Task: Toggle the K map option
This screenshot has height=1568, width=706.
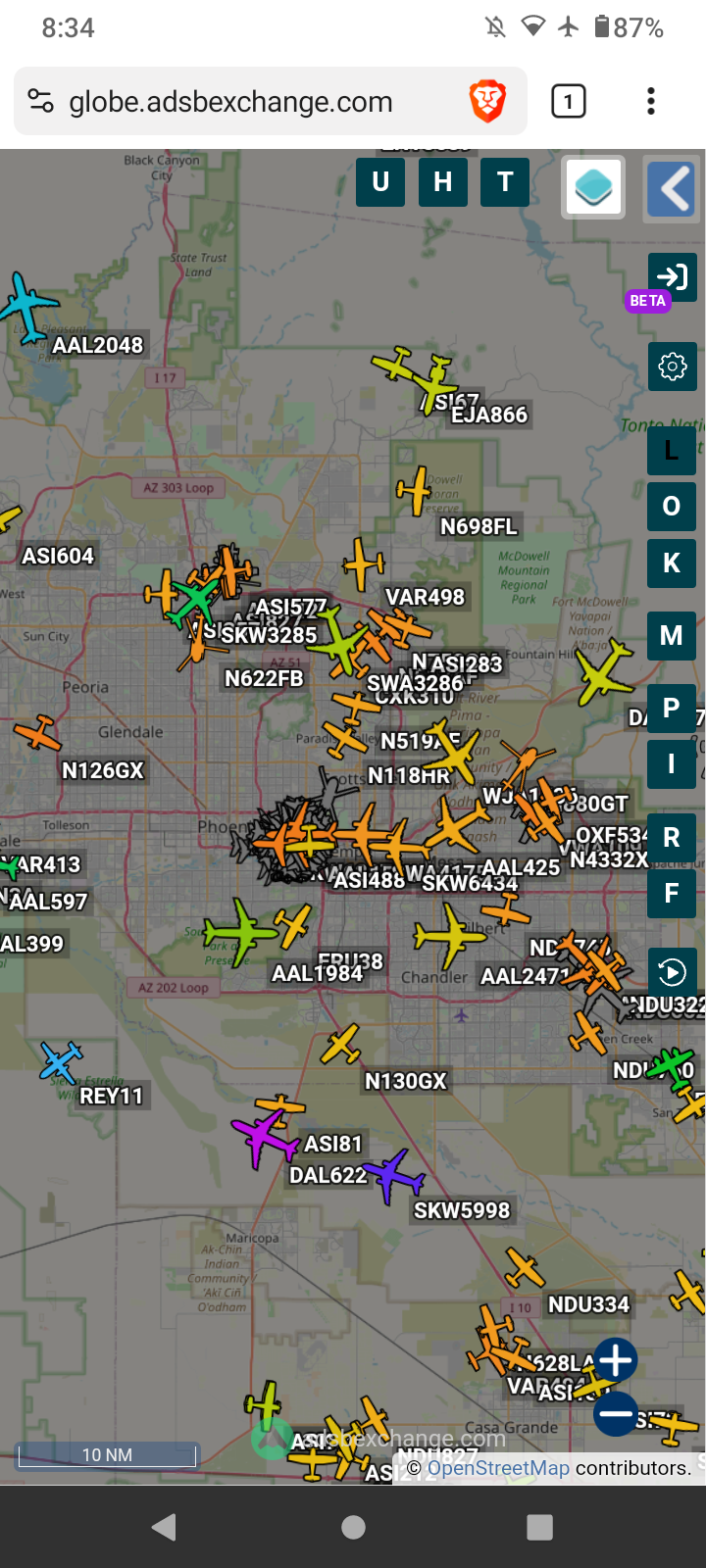Action: pyautogui.click(x=672, y=563)
